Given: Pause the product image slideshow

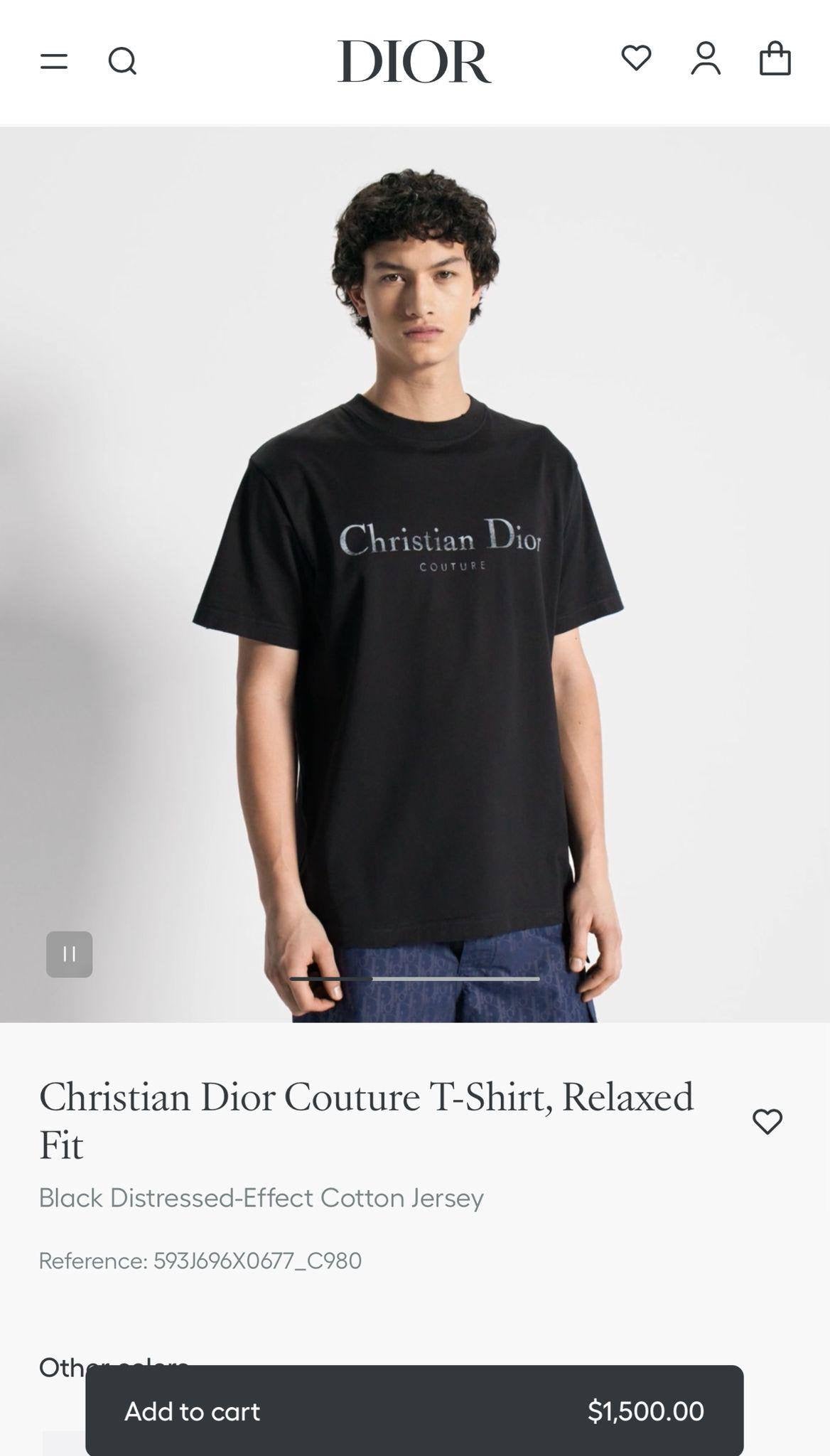Looking at the screenshot, I should pos(70,955).
